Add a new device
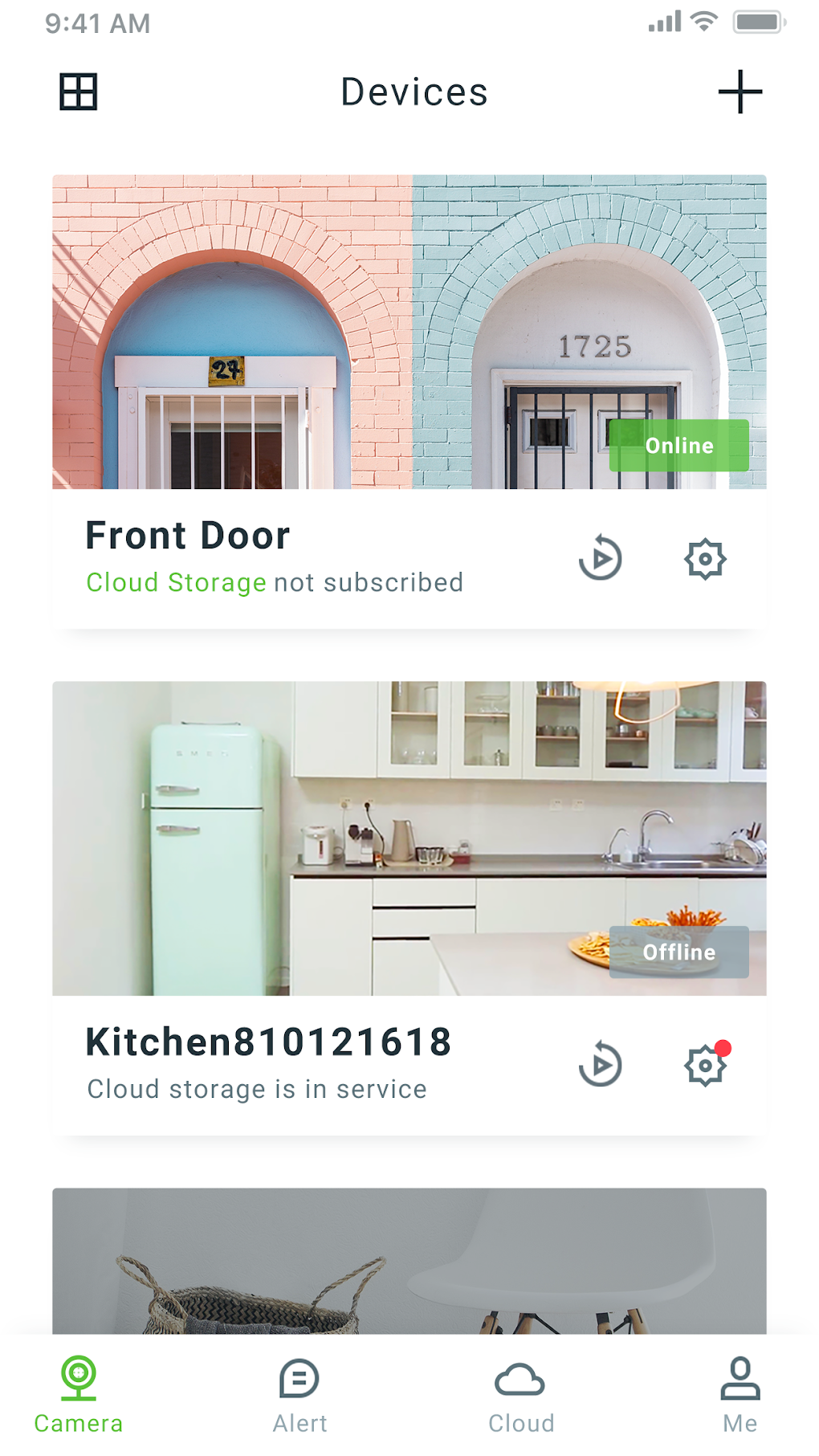Screen dimensions: 819x1456 [x=740, y=92]
